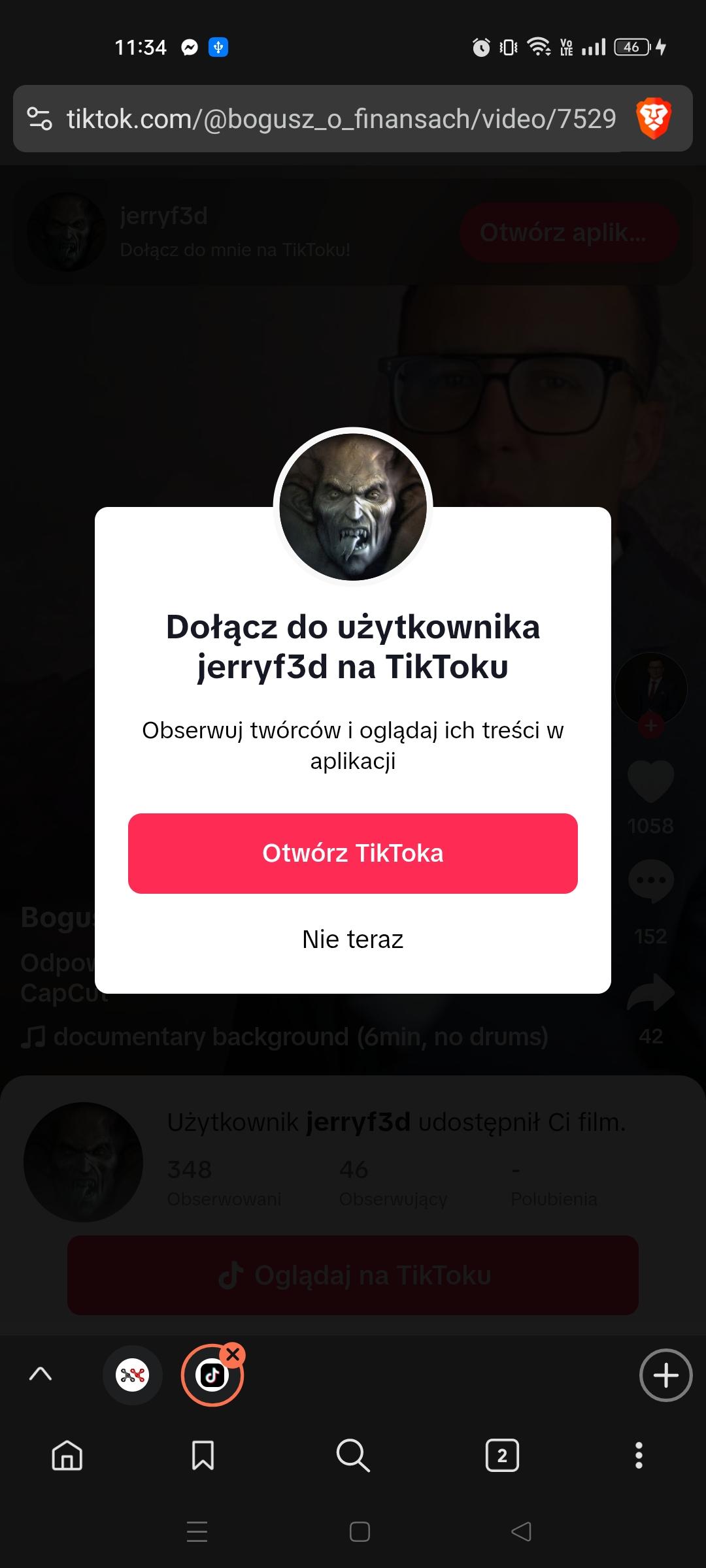The width and height of the screenshot is (706, 1568).
Task: Dismiss dialog with Nie teraz
Action: (353, 939)
